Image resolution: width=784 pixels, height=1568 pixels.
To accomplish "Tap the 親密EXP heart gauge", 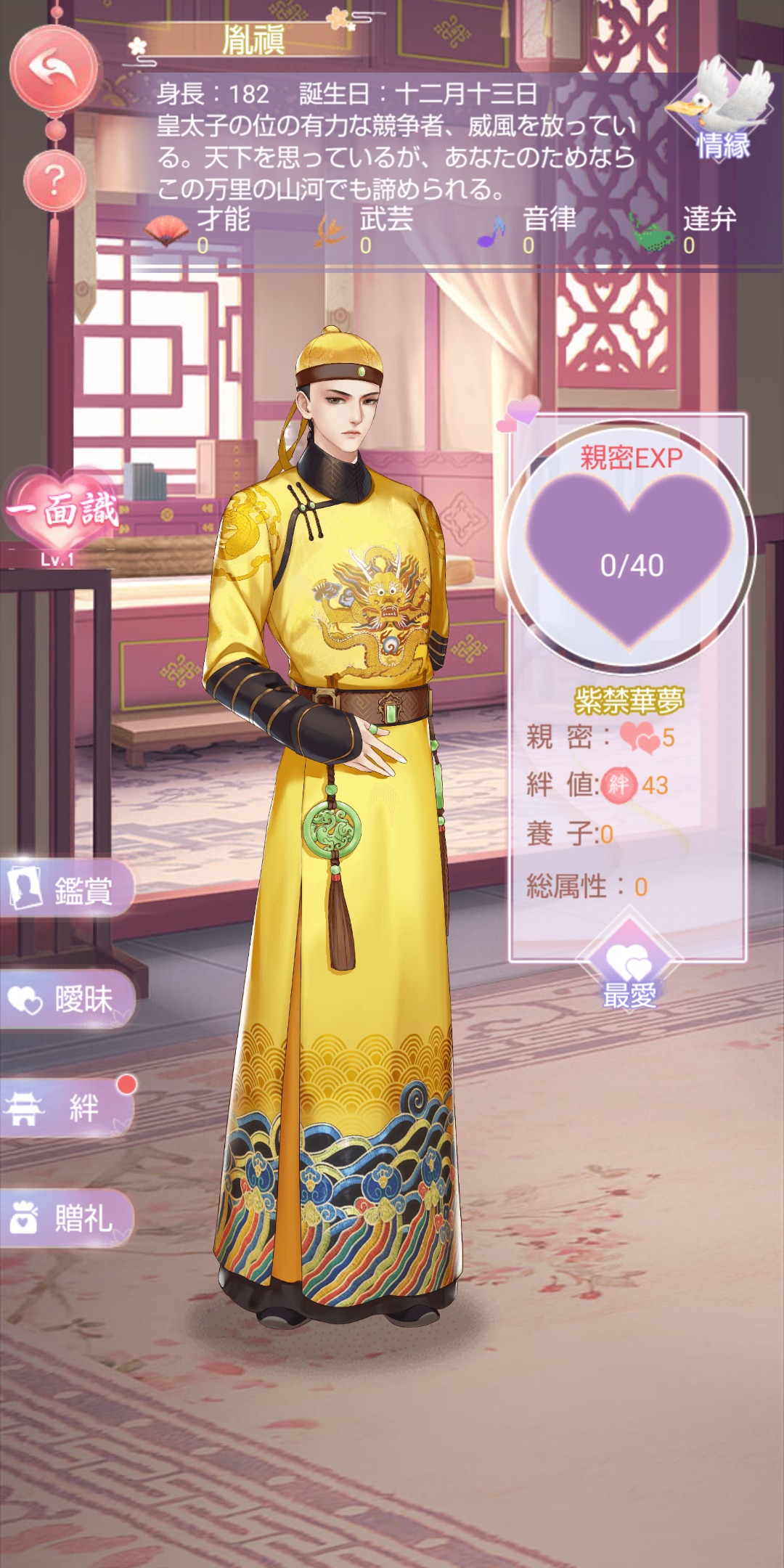I will 629,552.
